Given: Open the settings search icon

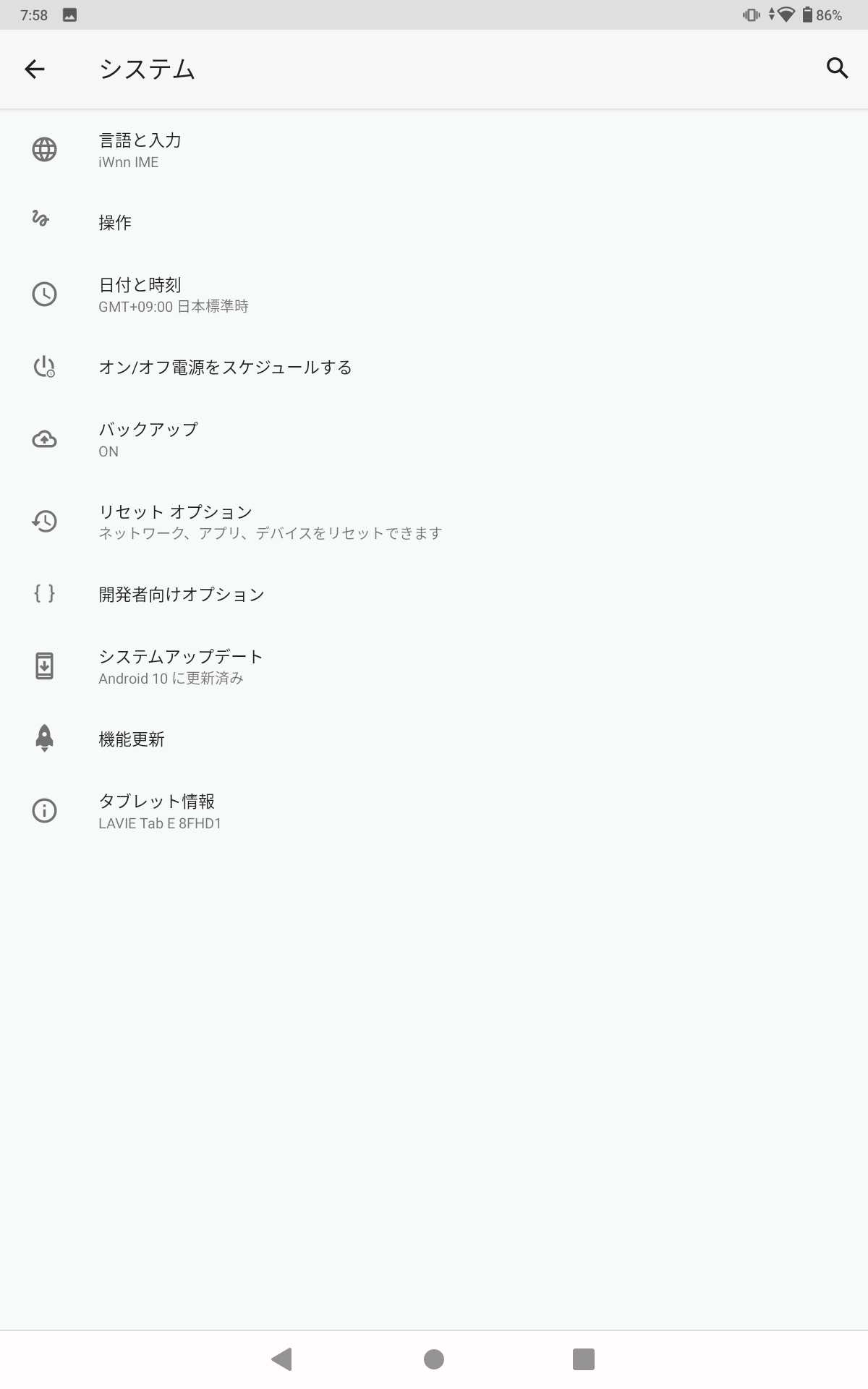Looking at the screenshot, I should tap(837, 68).
